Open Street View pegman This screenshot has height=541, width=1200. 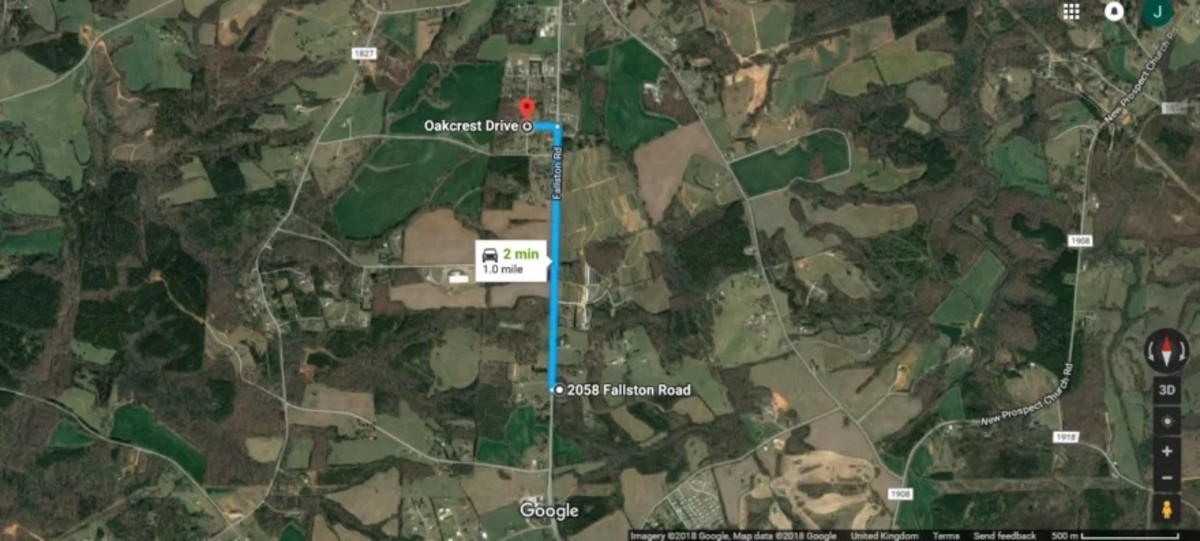coord(1167,508)
